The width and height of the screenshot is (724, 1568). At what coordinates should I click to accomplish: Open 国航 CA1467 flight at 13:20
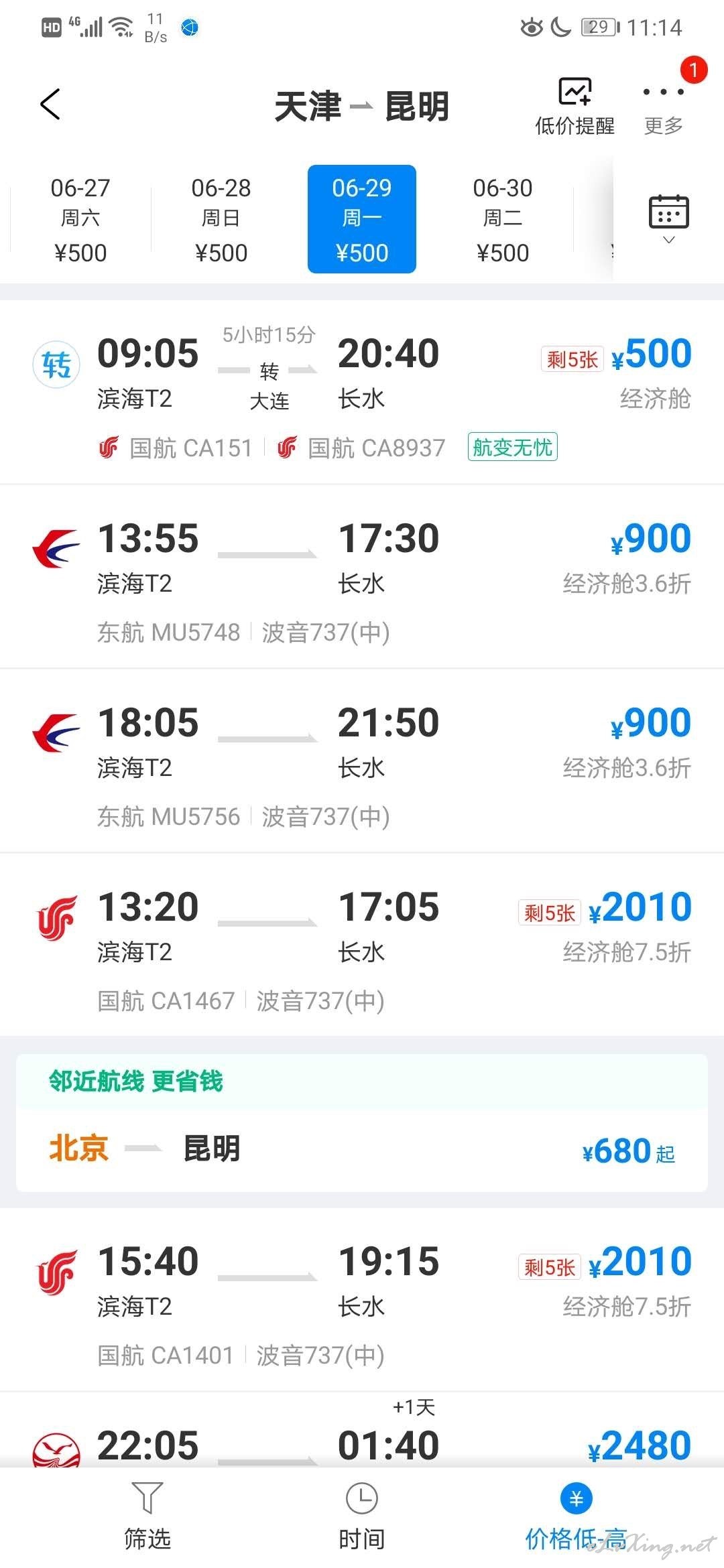[362, 945]
